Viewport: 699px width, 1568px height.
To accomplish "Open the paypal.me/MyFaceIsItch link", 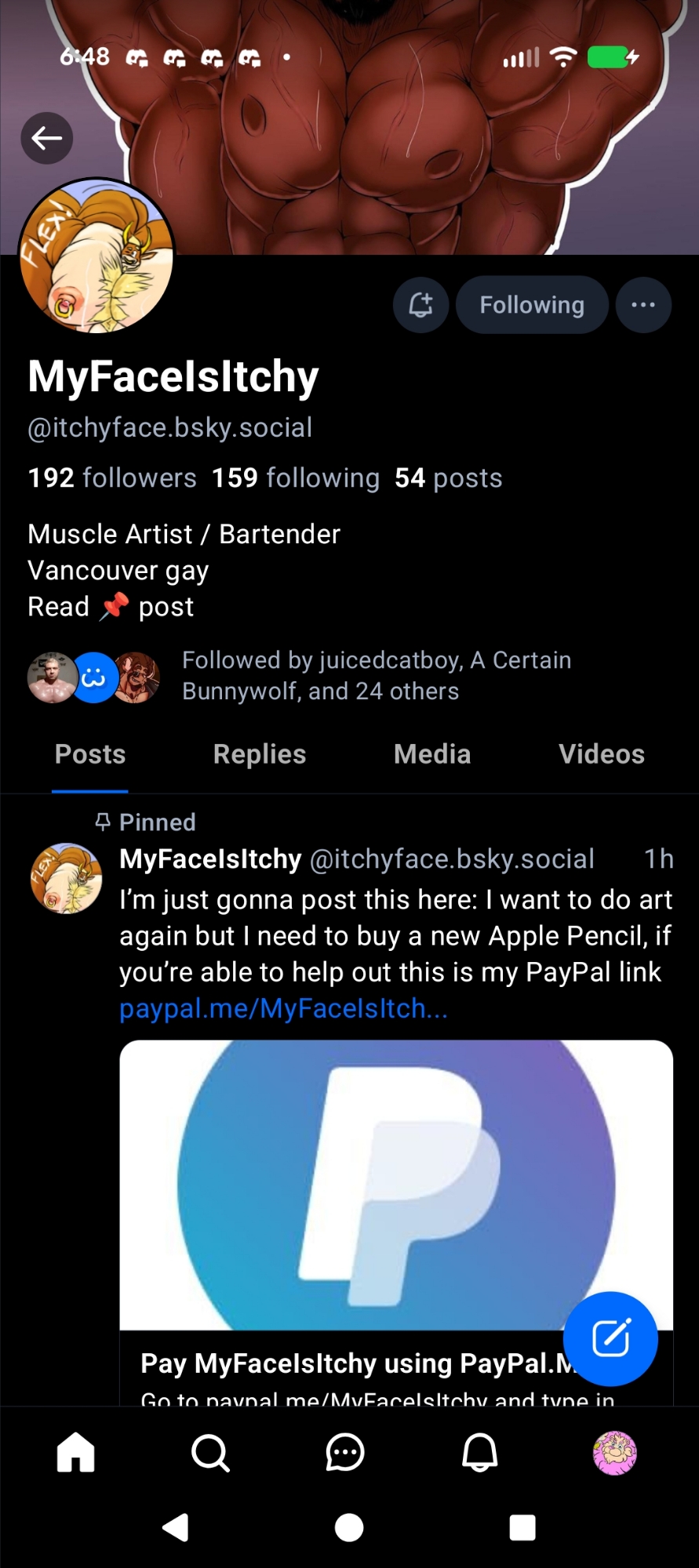I will pos(283,1008).
